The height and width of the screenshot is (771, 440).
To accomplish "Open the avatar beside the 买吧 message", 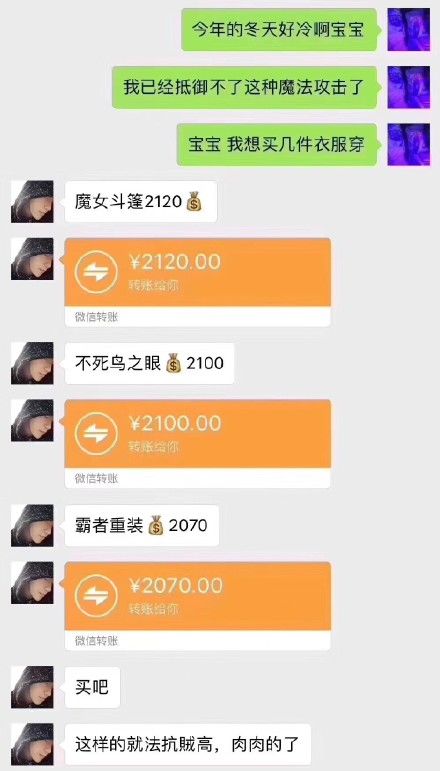I will 32,687.
